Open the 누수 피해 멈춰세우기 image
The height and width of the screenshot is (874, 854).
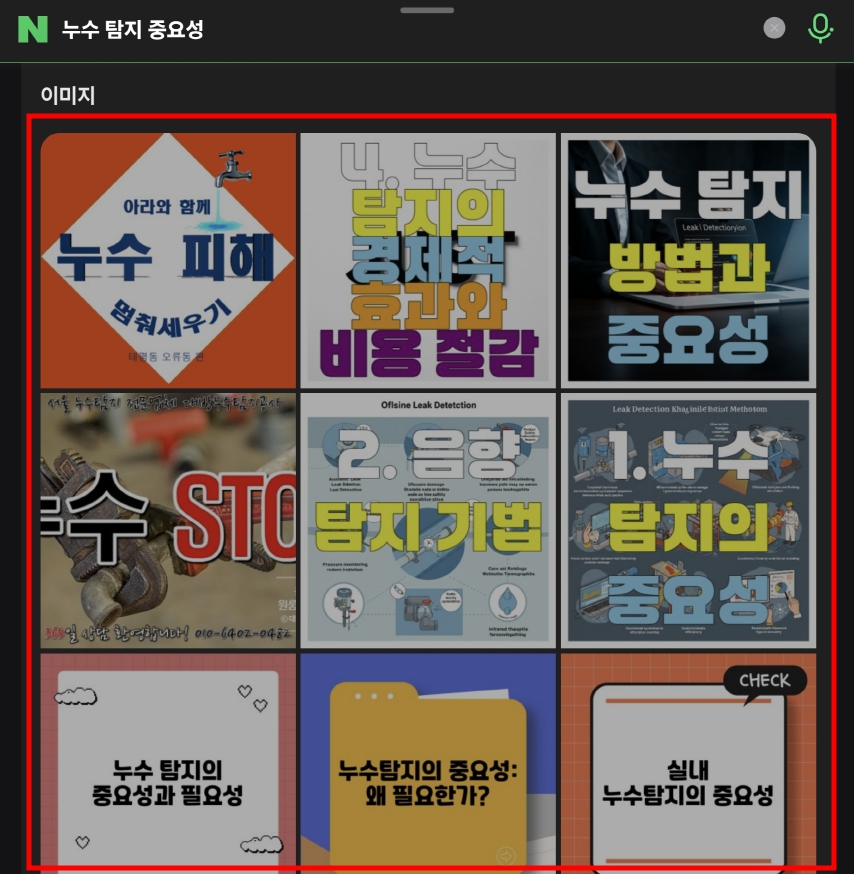tap(168, 260)
